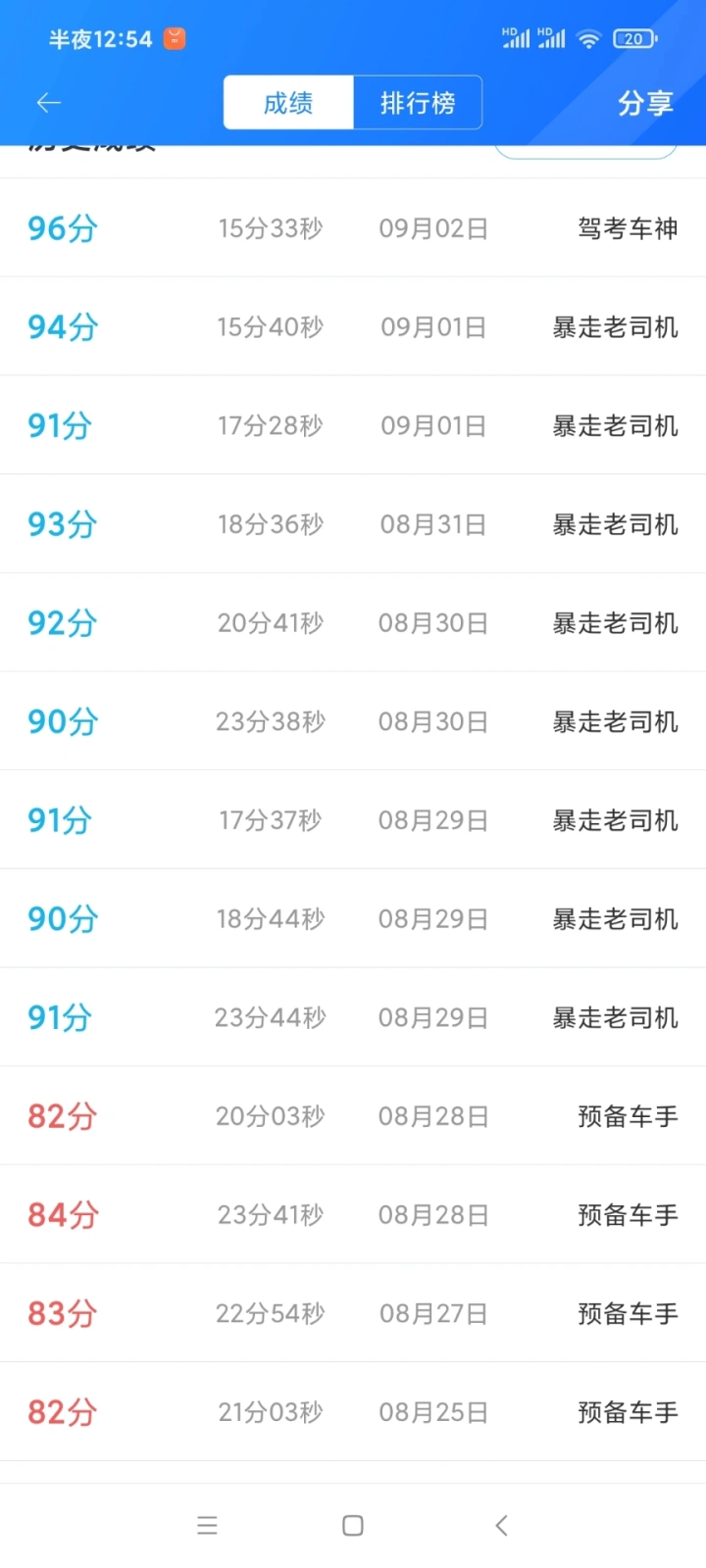
Task: Go back with the top-left arrow
Action: pyautogui.click(x=48, y=103)
